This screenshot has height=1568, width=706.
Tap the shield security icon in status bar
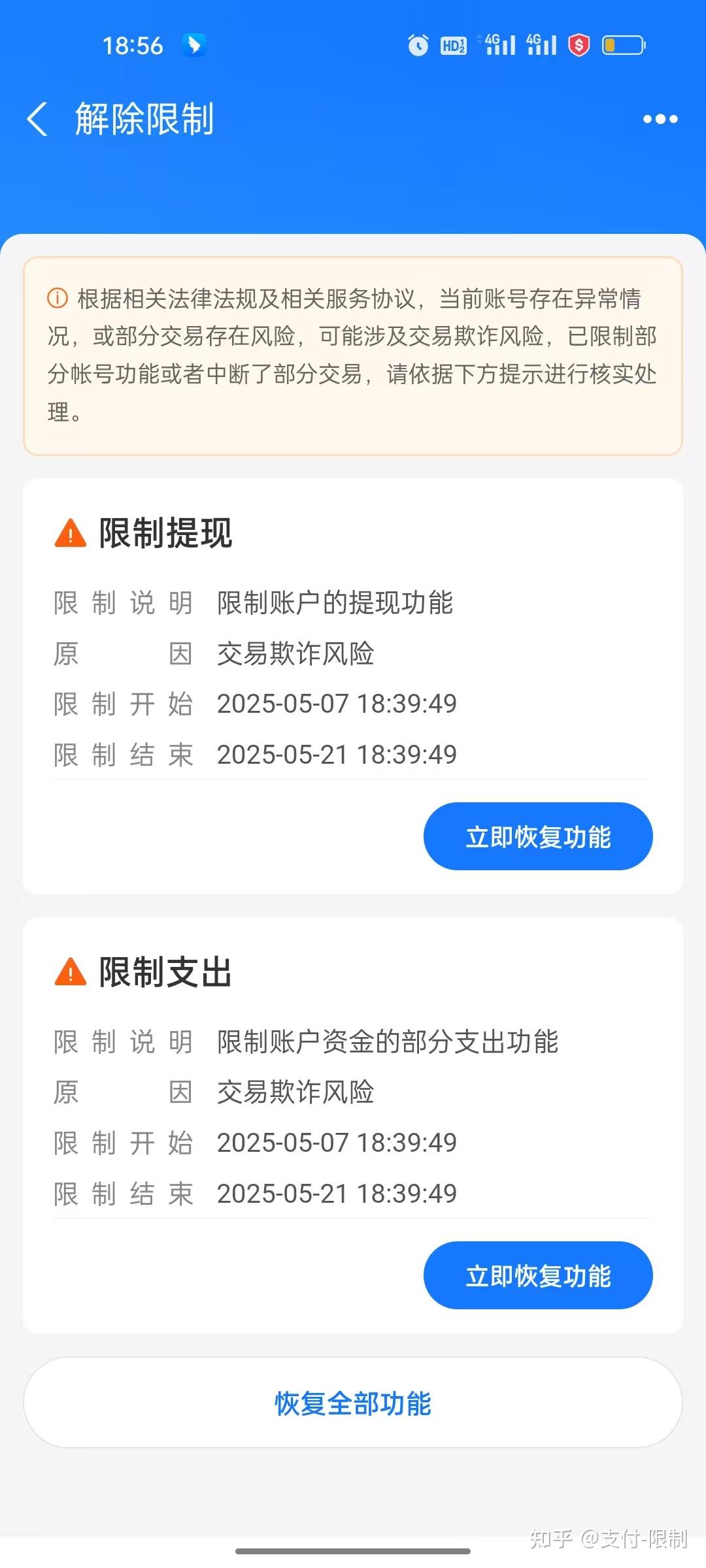coord(579,45)
